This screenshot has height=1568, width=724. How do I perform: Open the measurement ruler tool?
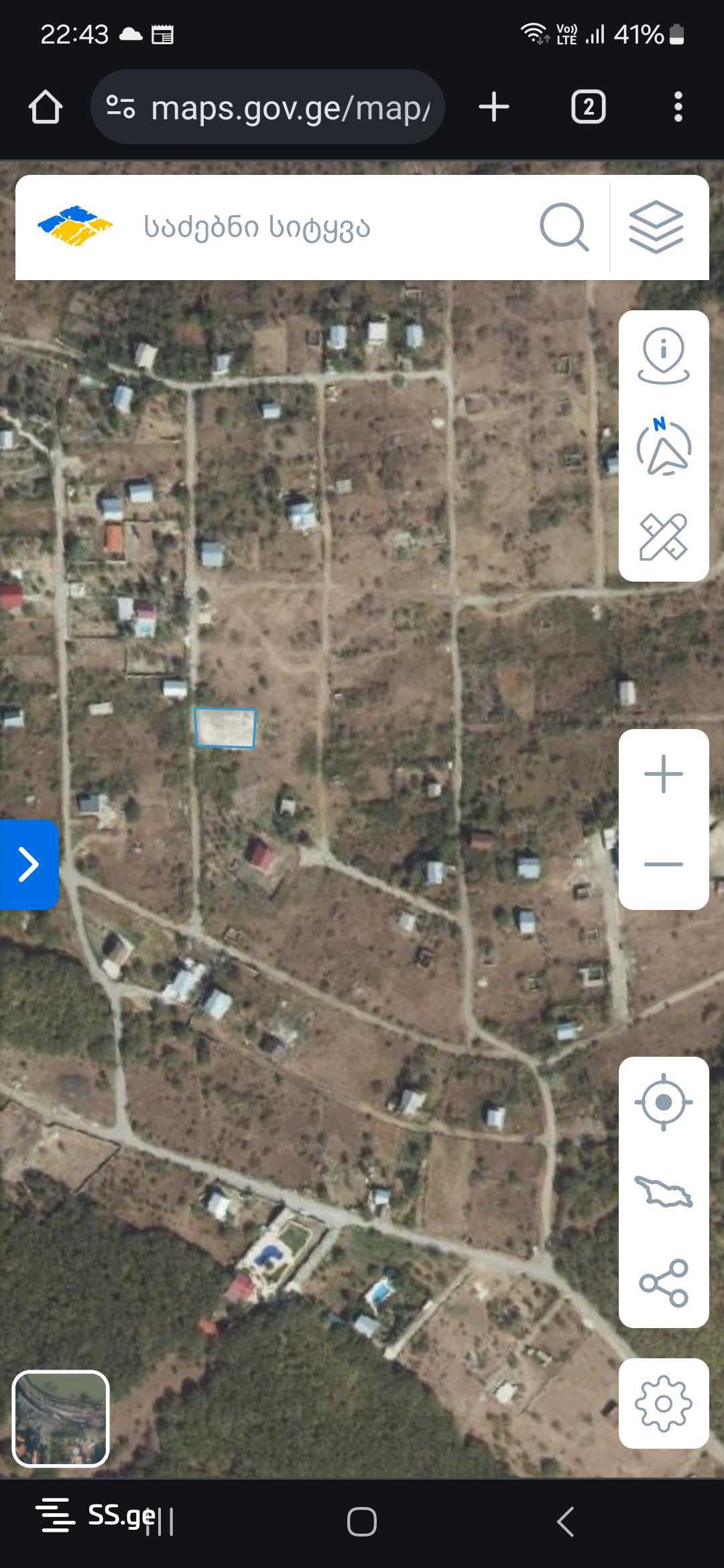663,536
